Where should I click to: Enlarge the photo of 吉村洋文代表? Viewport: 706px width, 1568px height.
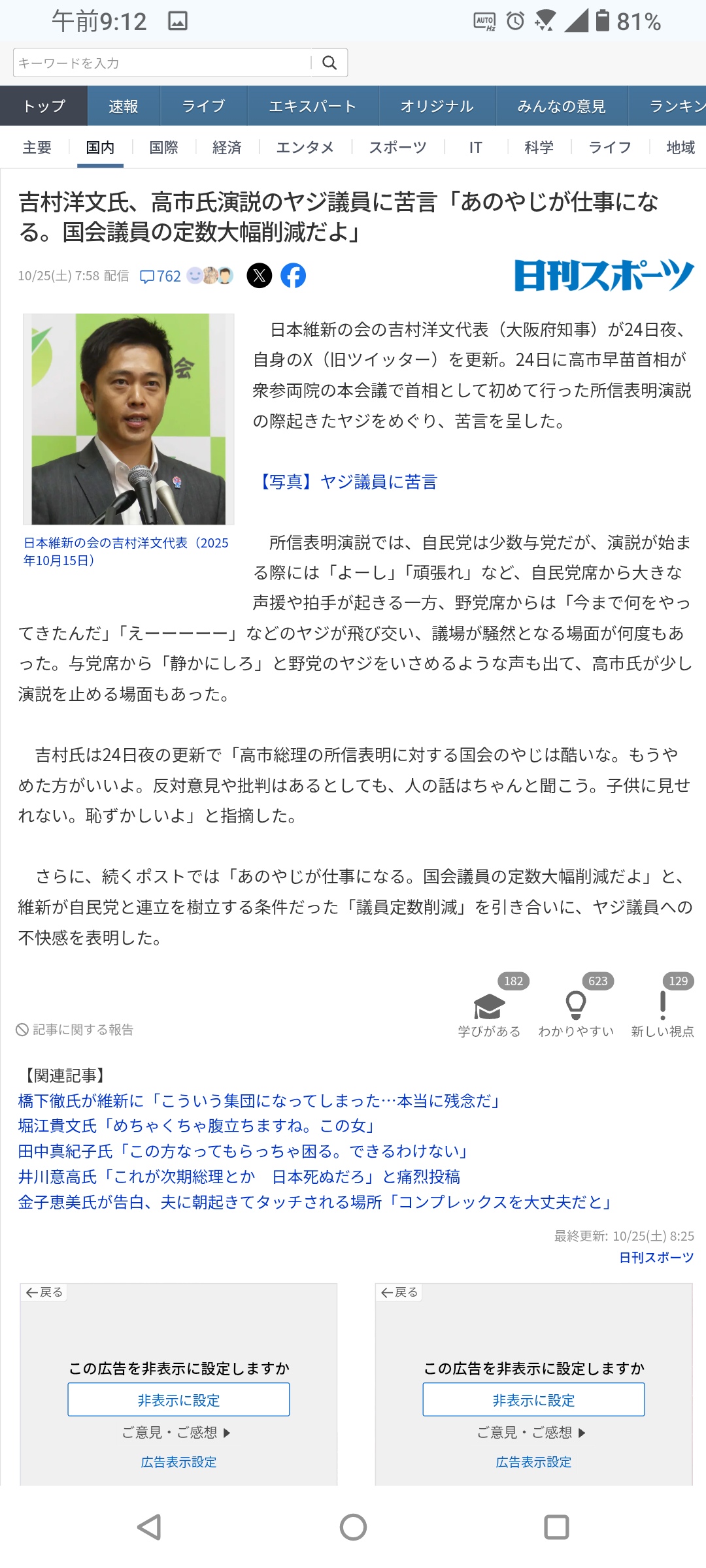[x=129, y=419]
